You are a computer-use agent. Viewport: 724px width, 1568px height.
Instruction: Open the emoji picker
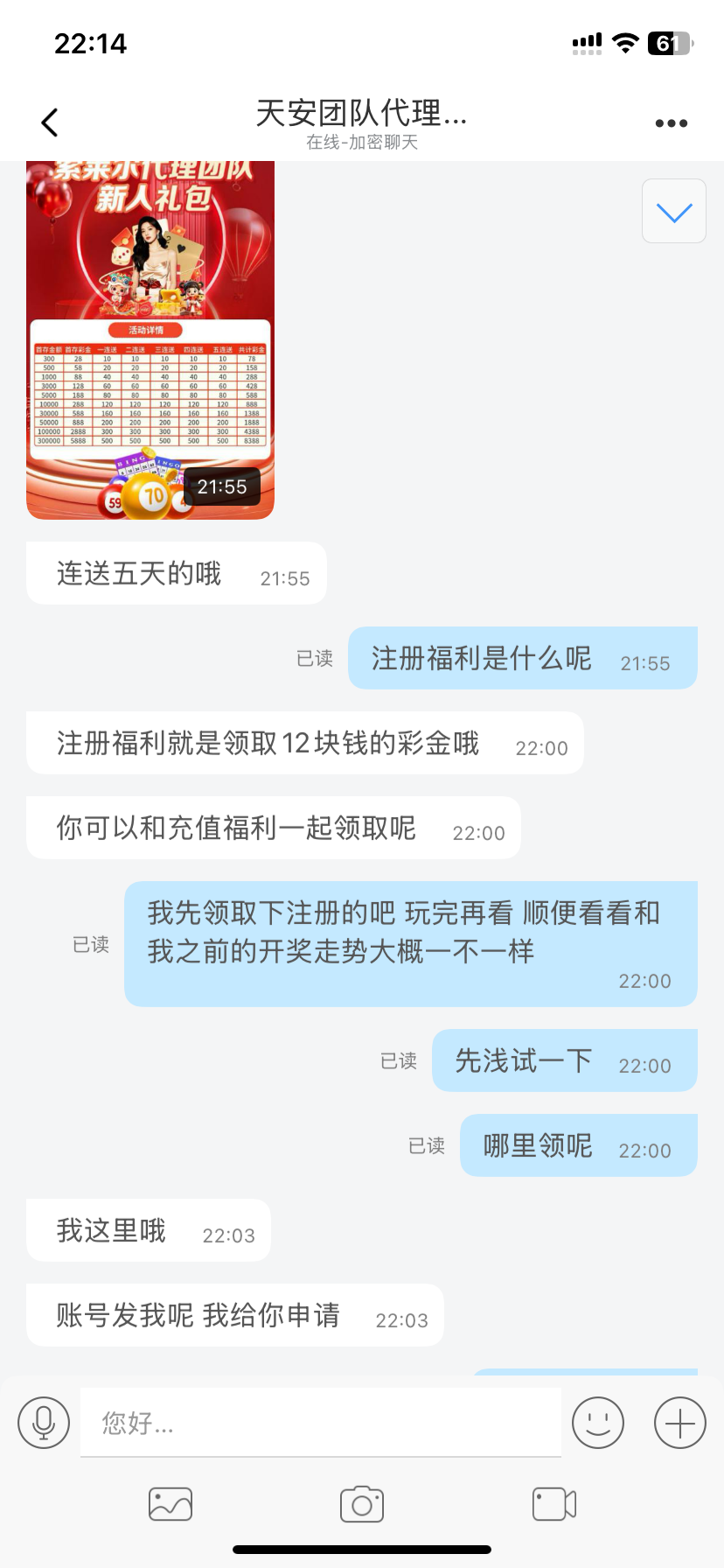point(598,1423)
